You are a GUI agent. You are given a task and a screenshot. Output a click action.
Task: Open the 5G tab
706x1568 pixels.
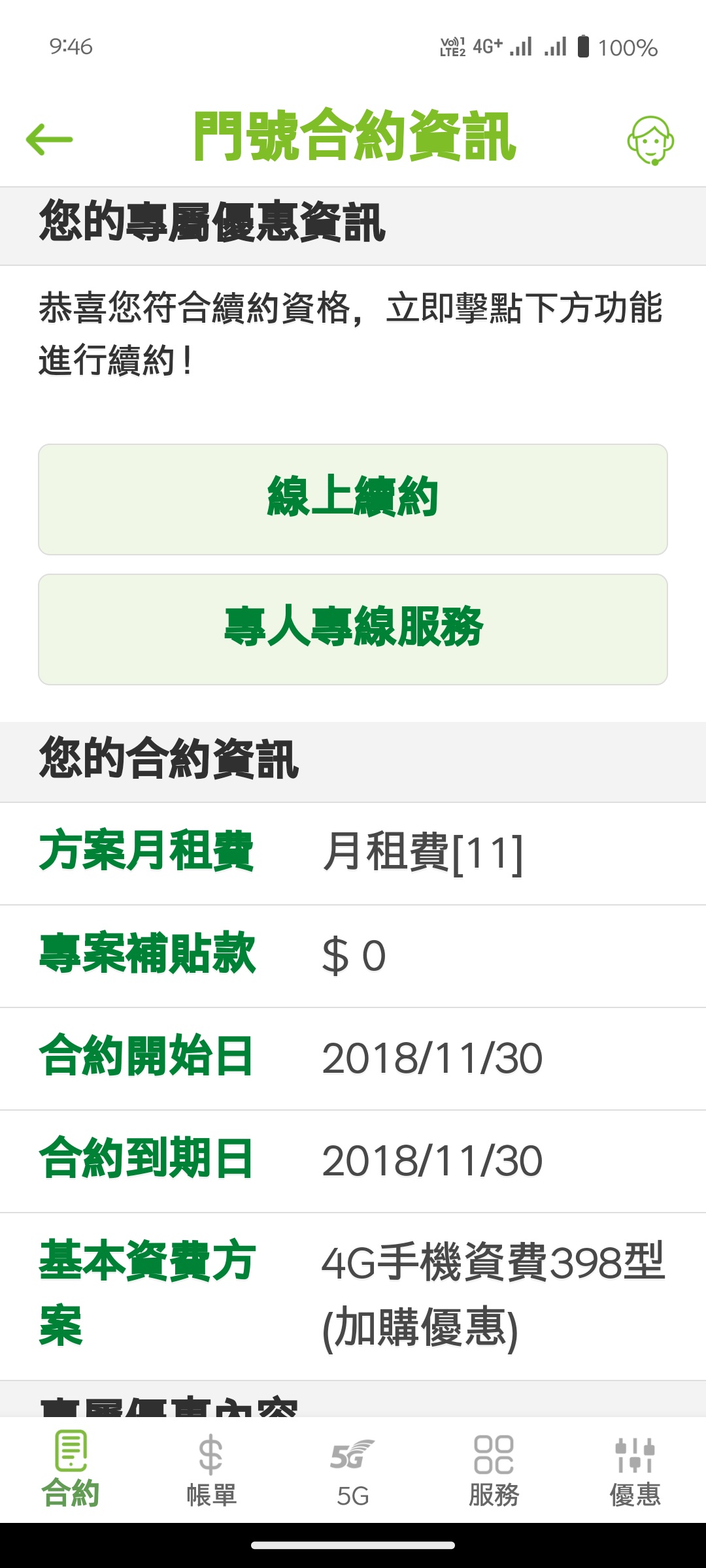click(x=353, y=1471)
